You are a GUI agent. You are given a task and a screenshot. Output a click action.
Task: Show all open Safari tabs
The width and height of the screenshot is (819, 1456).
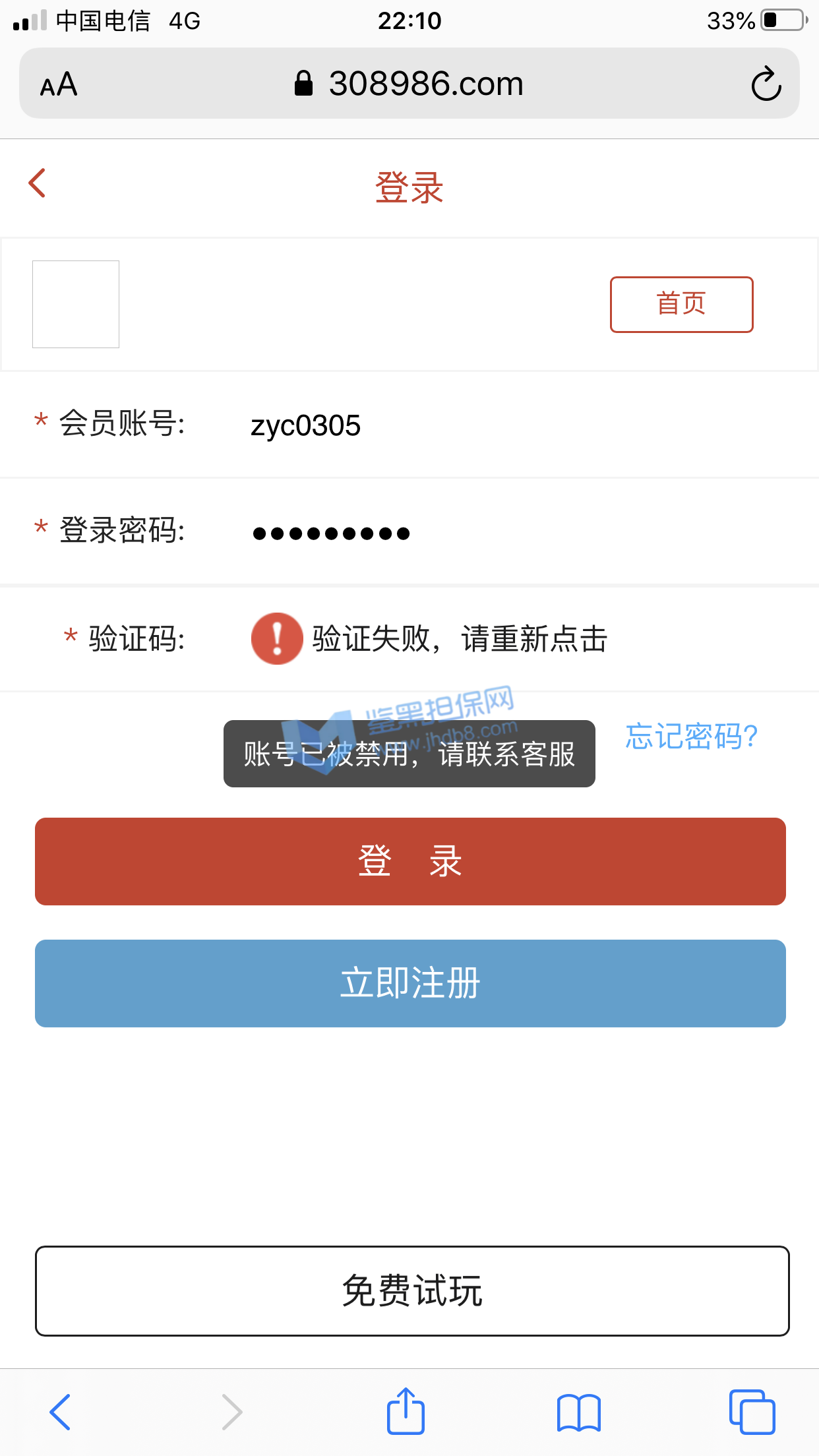[x=752, y=1412]
